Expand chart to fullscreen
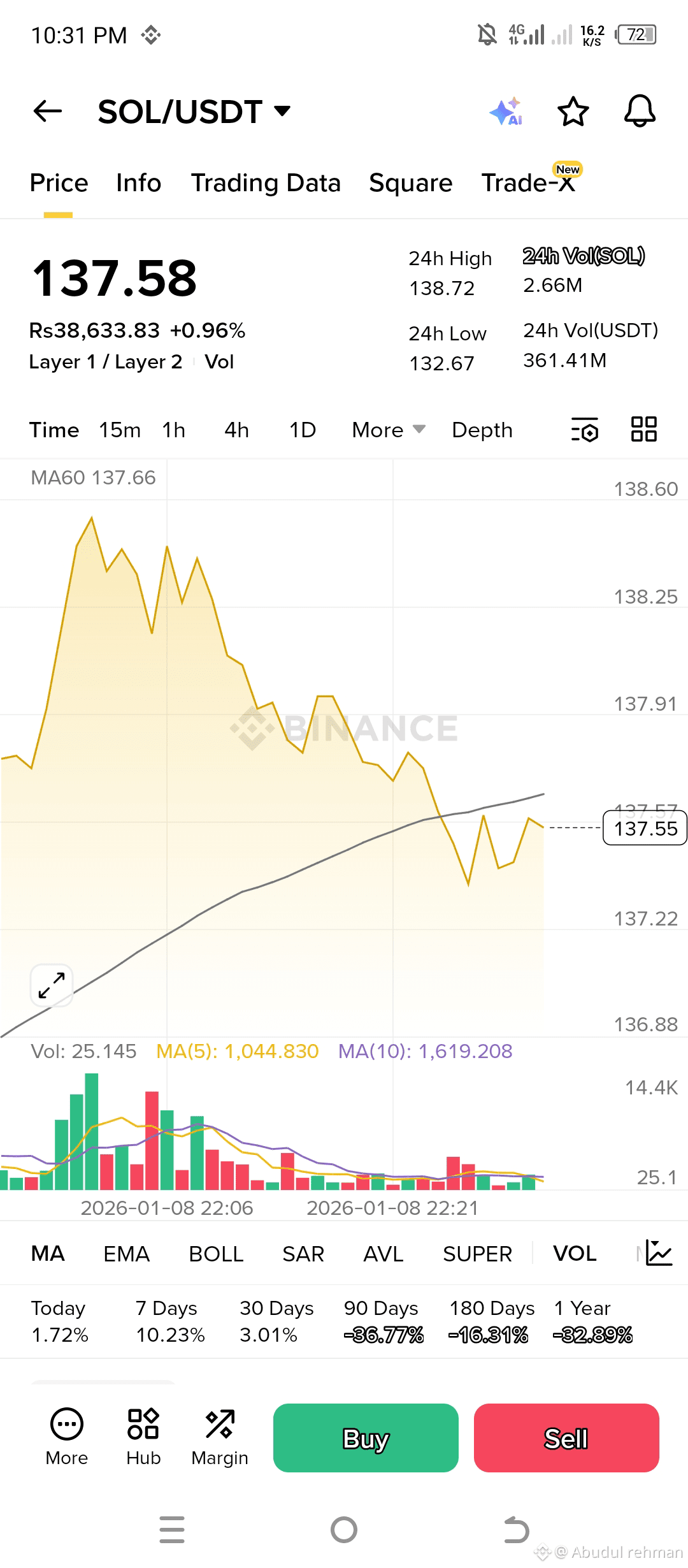Screen dimensions: 688x1568 point(52,985)
